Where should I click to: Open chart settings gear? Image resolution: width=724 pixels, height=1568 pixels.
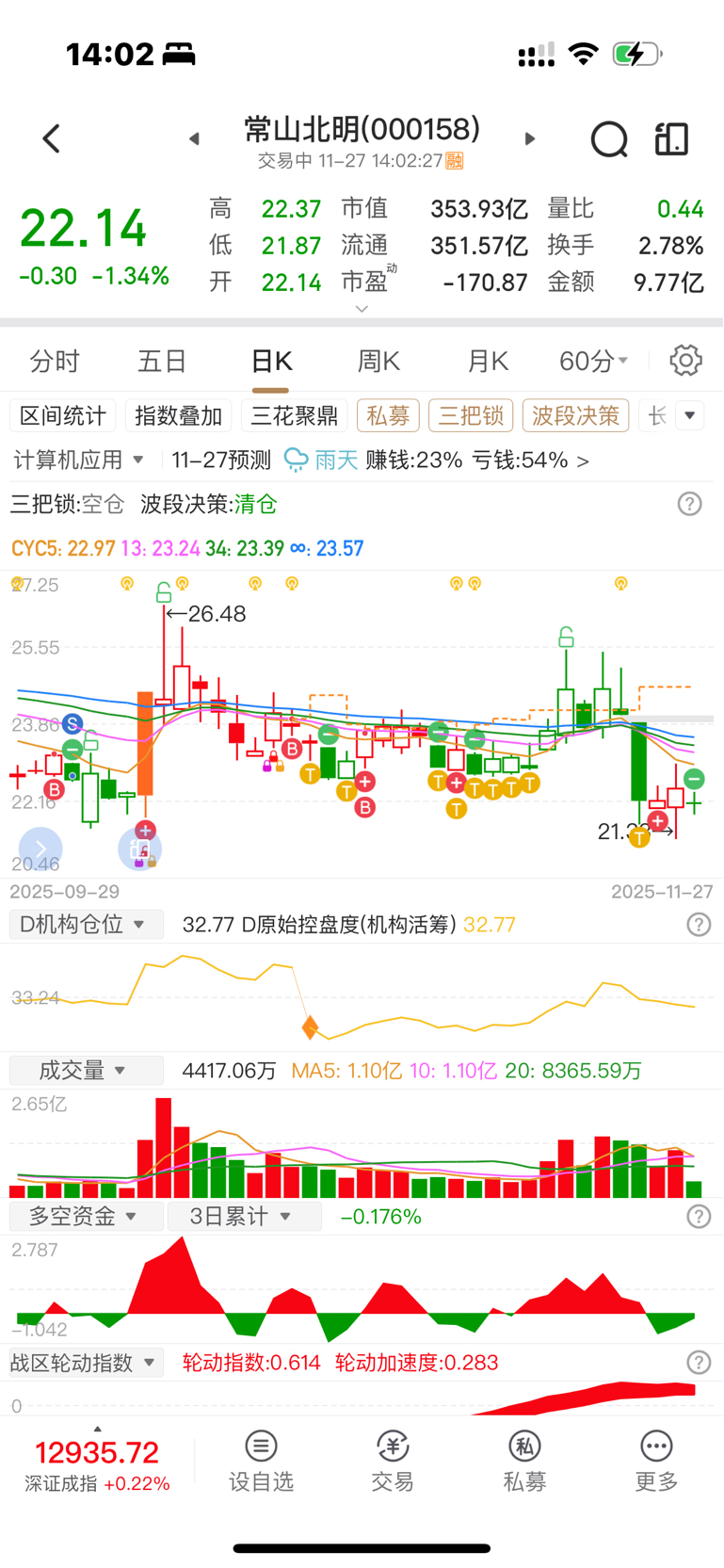point(685,360)
